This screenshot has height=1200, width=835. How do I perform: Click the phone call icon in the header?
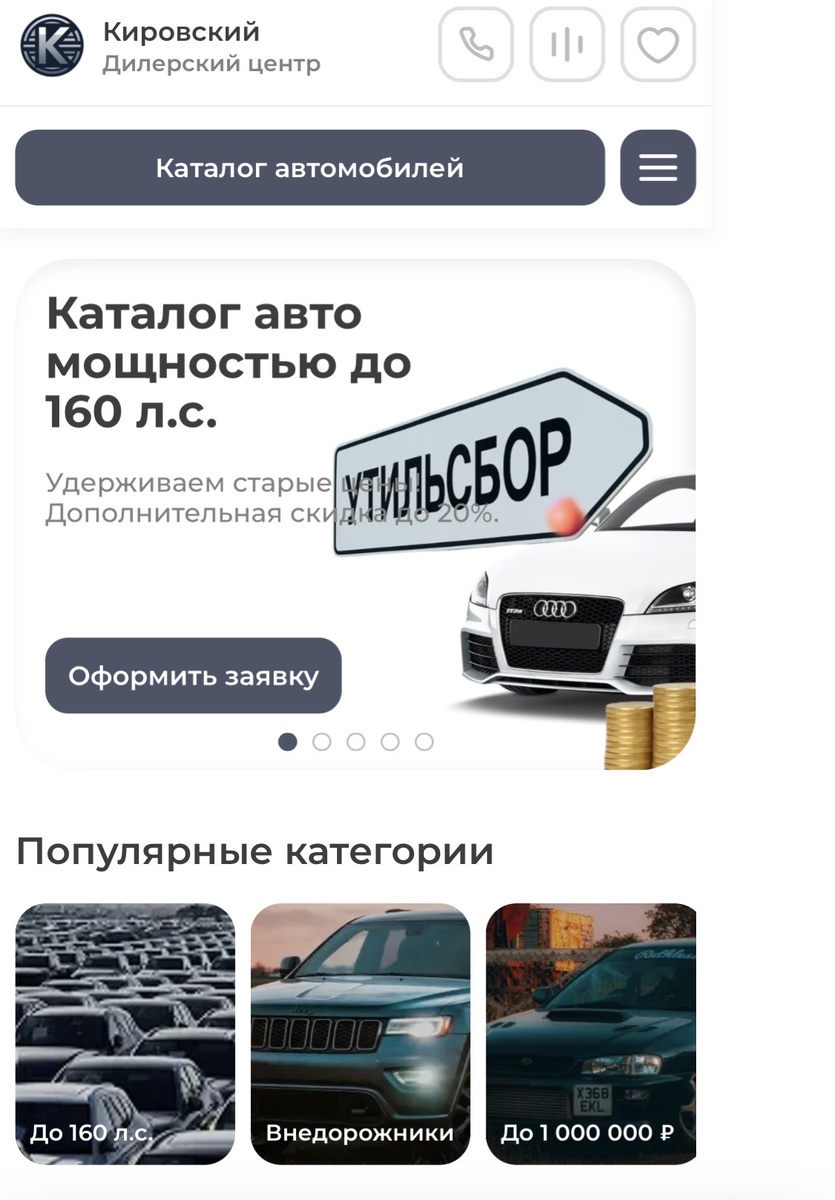(475, 45)
